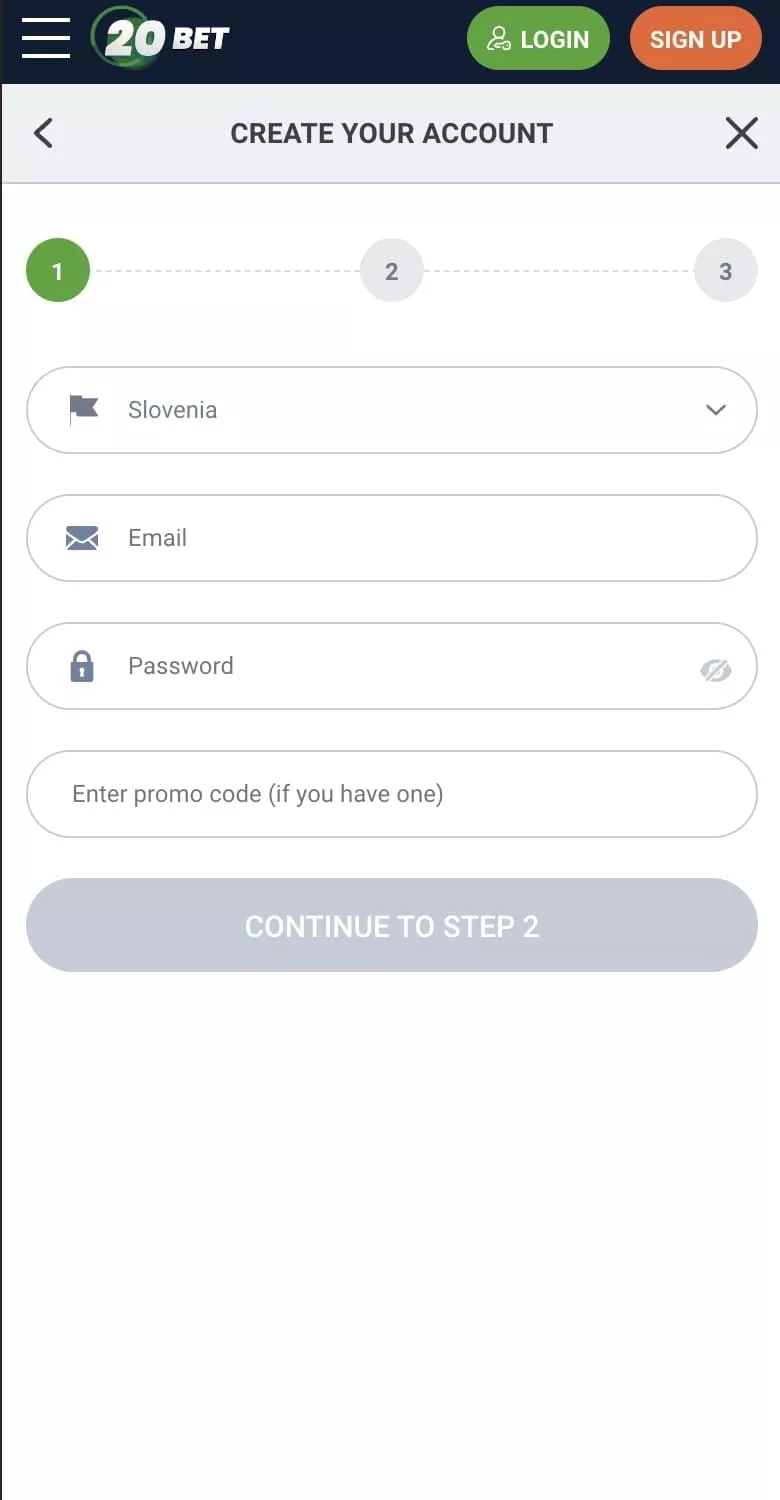Tap the orange SIGN UP button

[x=695, y=39]
